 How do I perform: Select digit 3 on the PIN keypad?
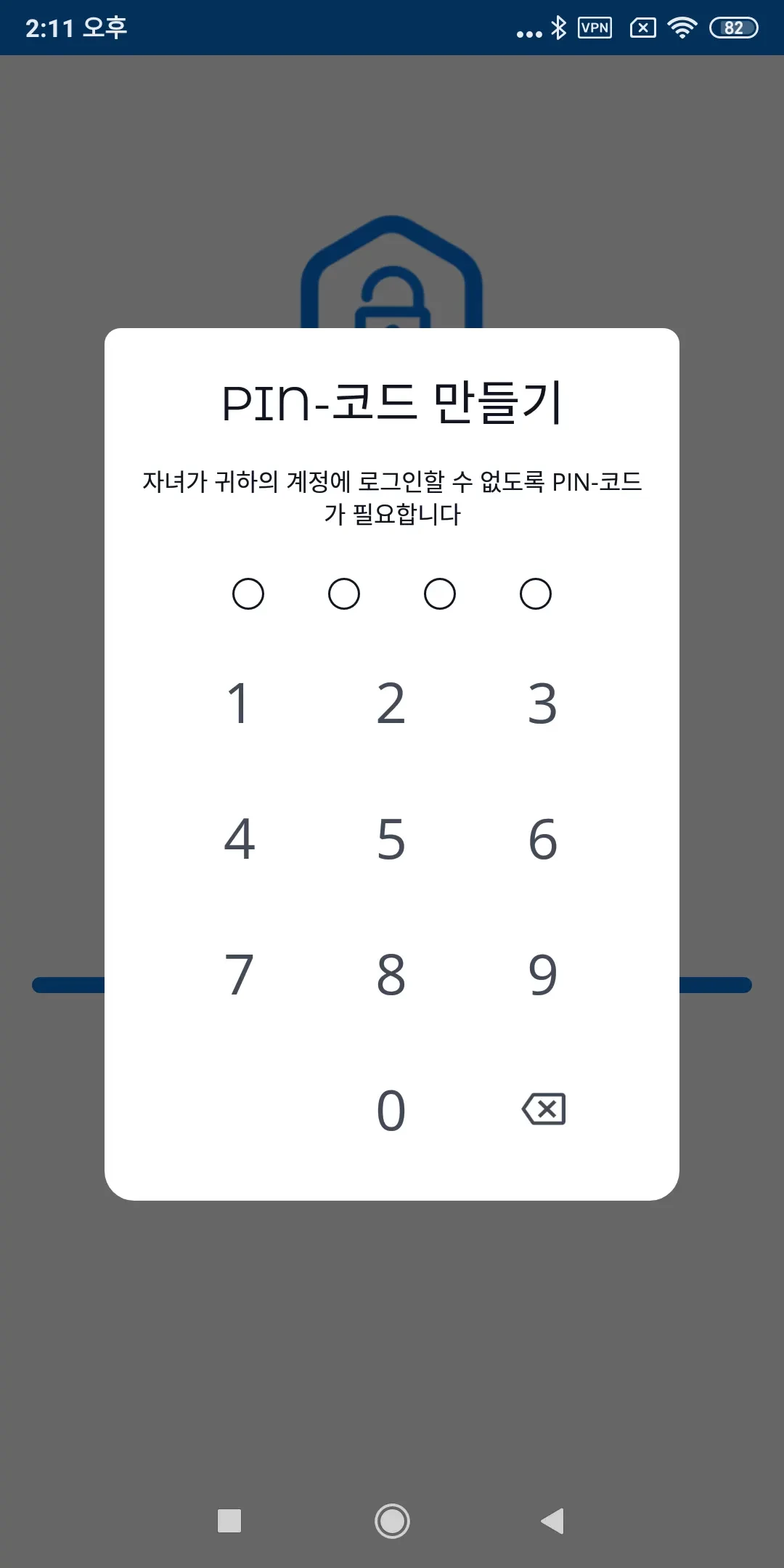542,703
